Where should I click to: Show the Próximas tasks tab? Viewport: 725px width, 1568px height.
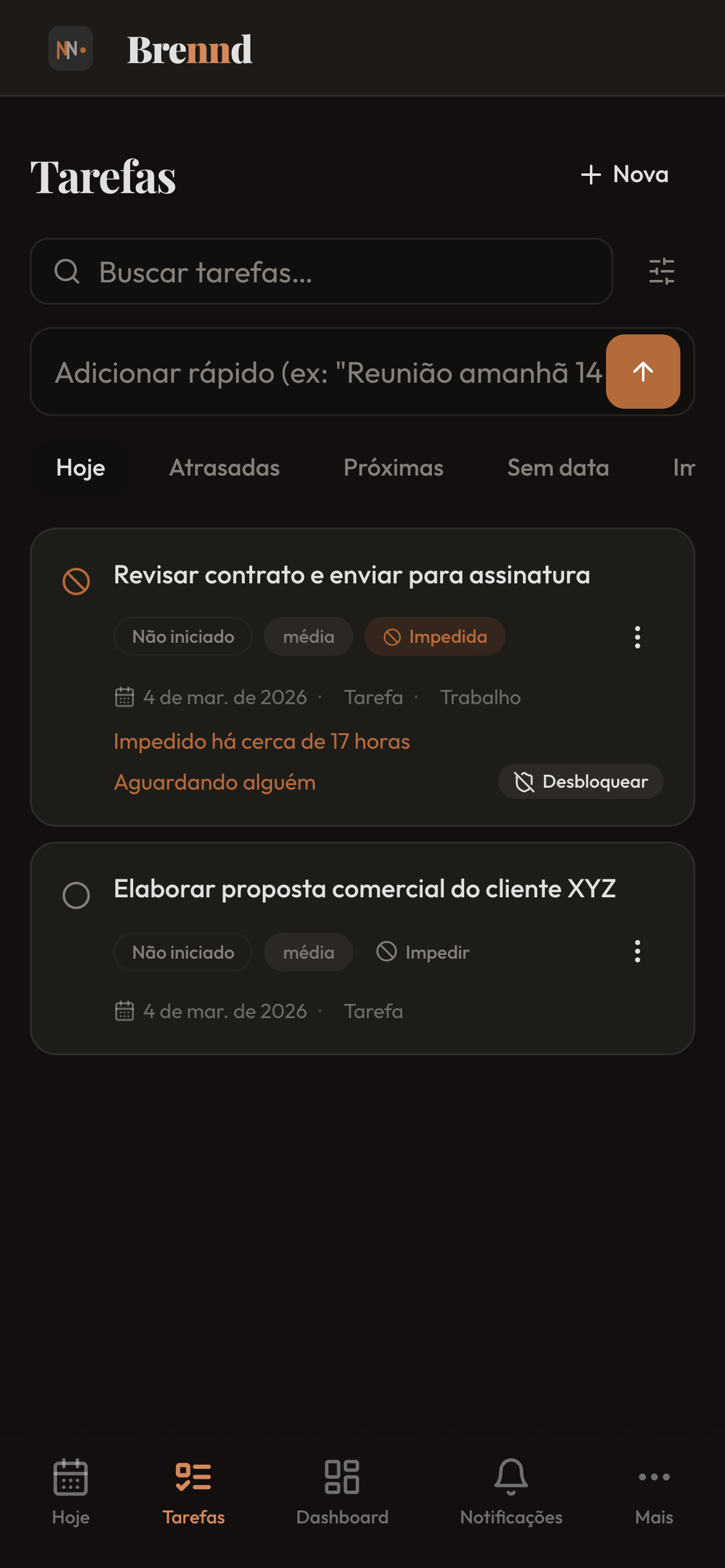click(393, 468)
